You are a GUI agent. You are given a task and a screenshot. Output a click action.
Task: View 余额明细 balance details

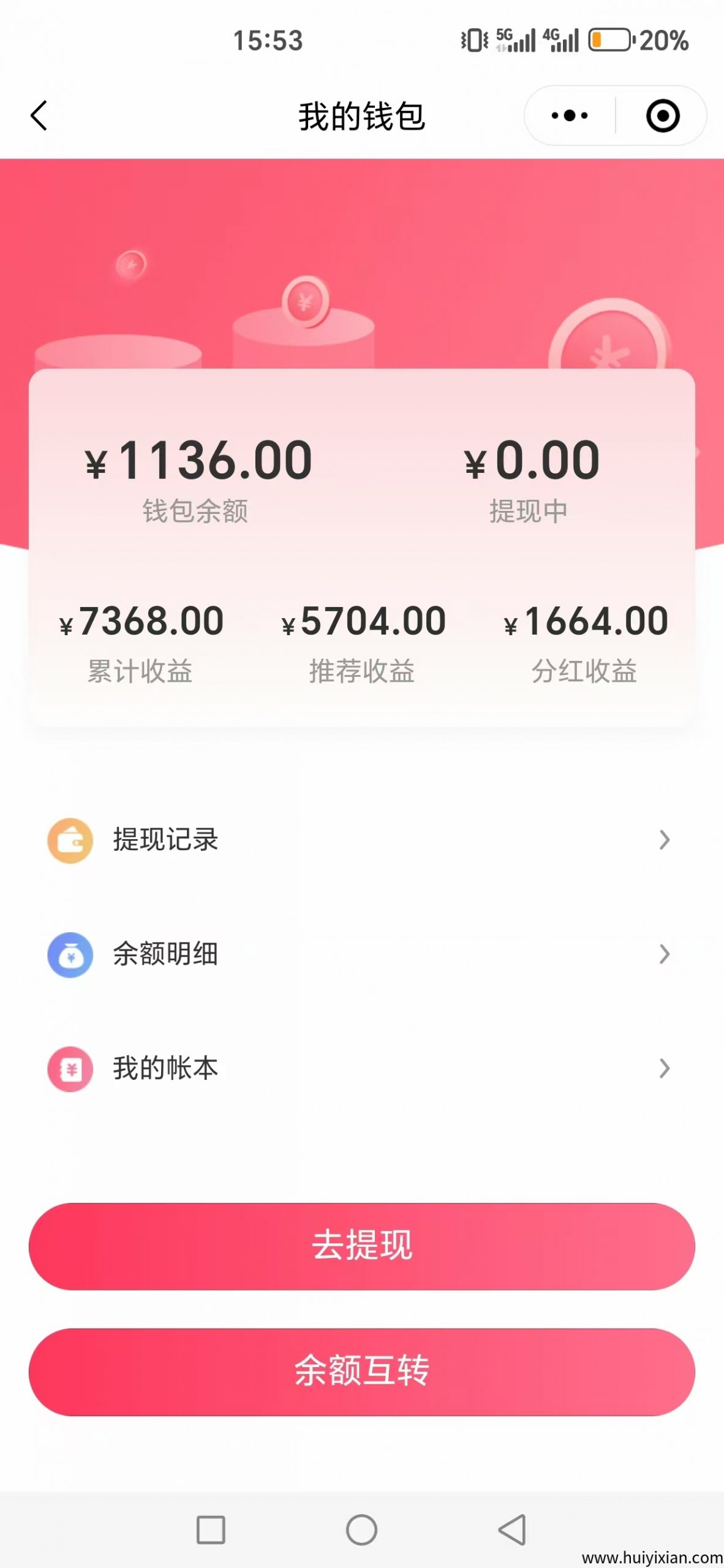361,954
